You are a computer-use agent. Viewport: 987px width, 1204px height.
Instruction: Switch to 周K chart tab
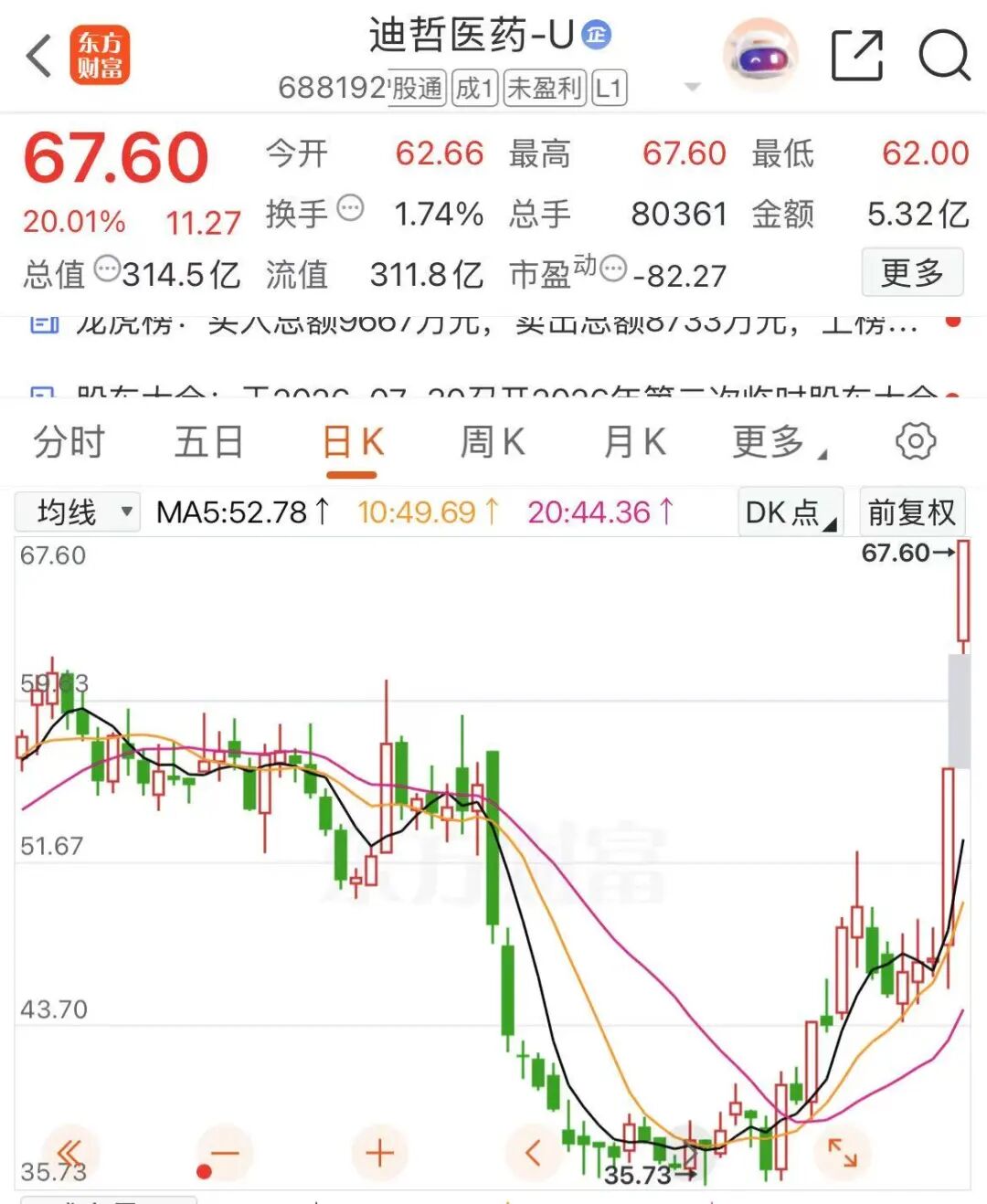tap(493, 442)
